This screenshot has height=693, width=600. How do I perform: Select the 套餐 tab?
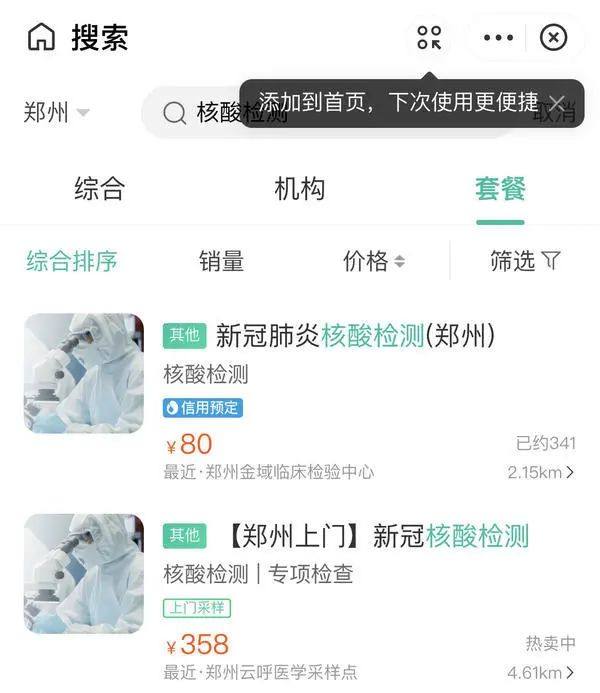click(x=500, y=188)
